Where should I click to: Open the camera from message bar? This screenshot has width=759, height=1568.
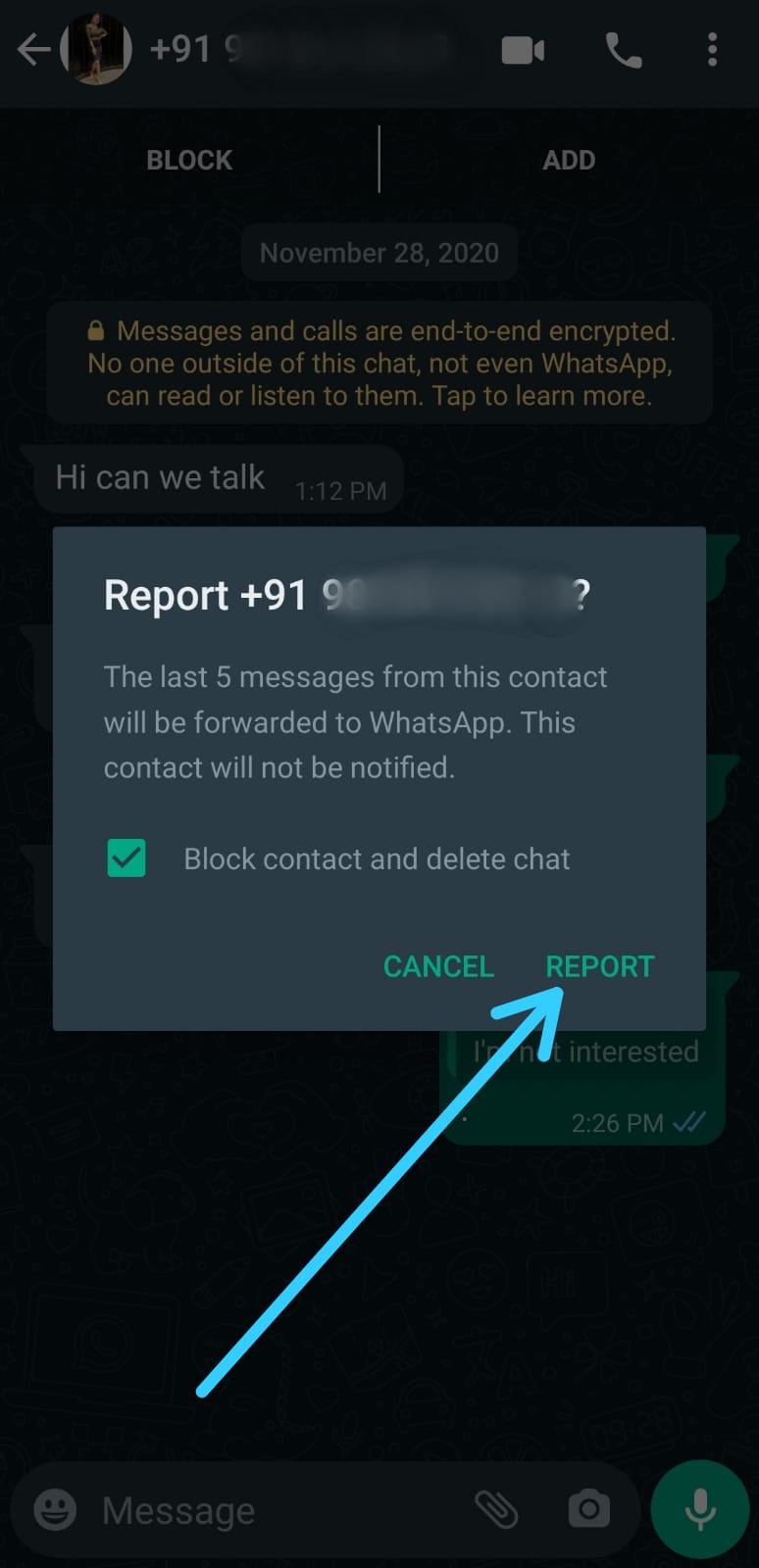(x=589, y=1509)
